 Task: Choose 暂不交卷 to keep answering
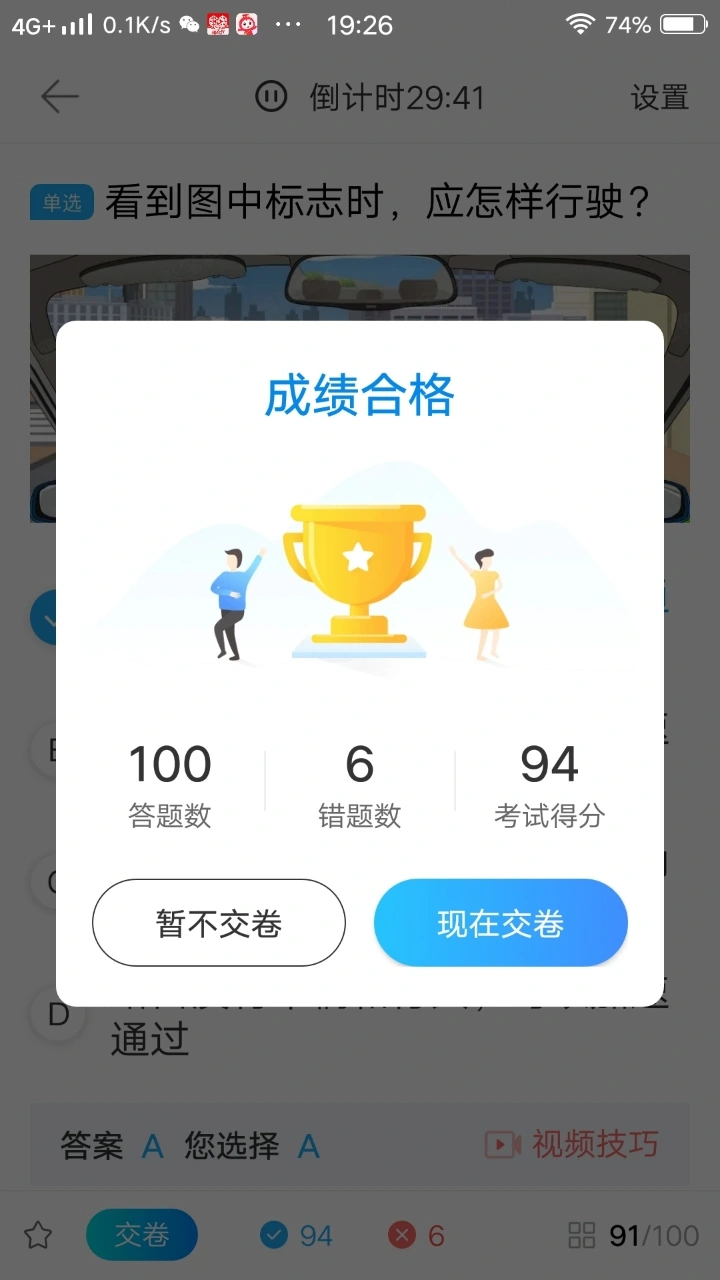219,923
